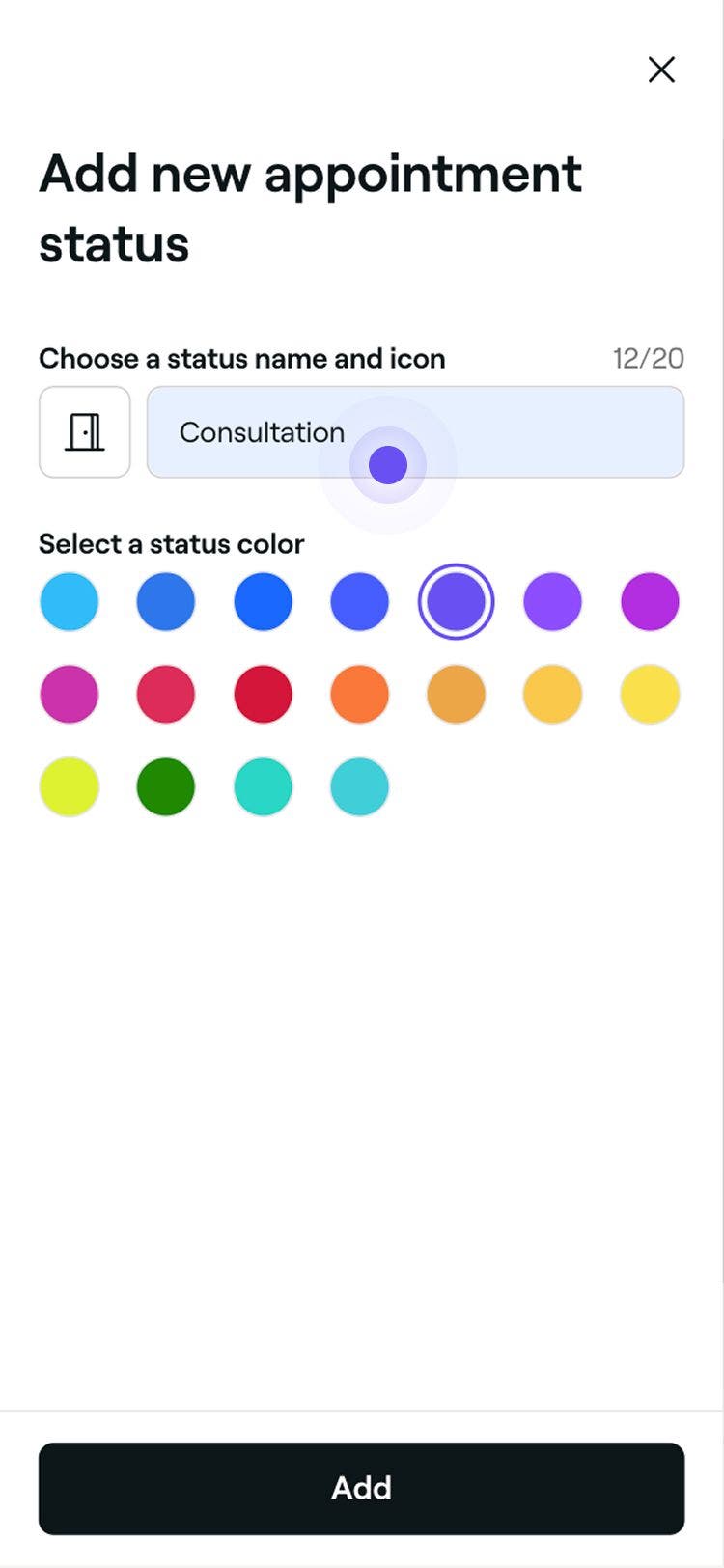Pick the dark green status color
724x1568 pixels.
click(165, 786)
